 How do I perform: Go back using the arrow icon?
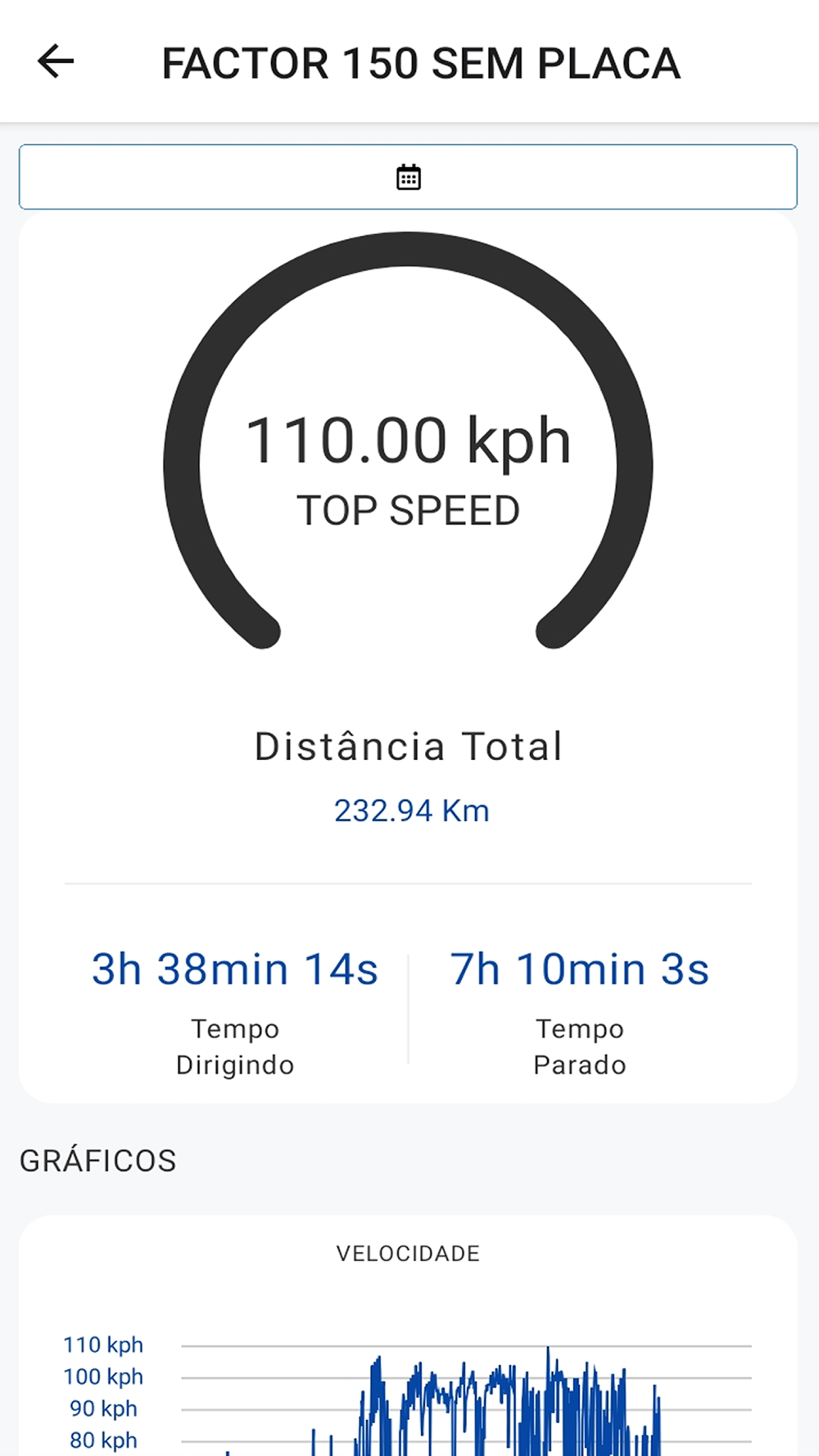click(56, 61)
